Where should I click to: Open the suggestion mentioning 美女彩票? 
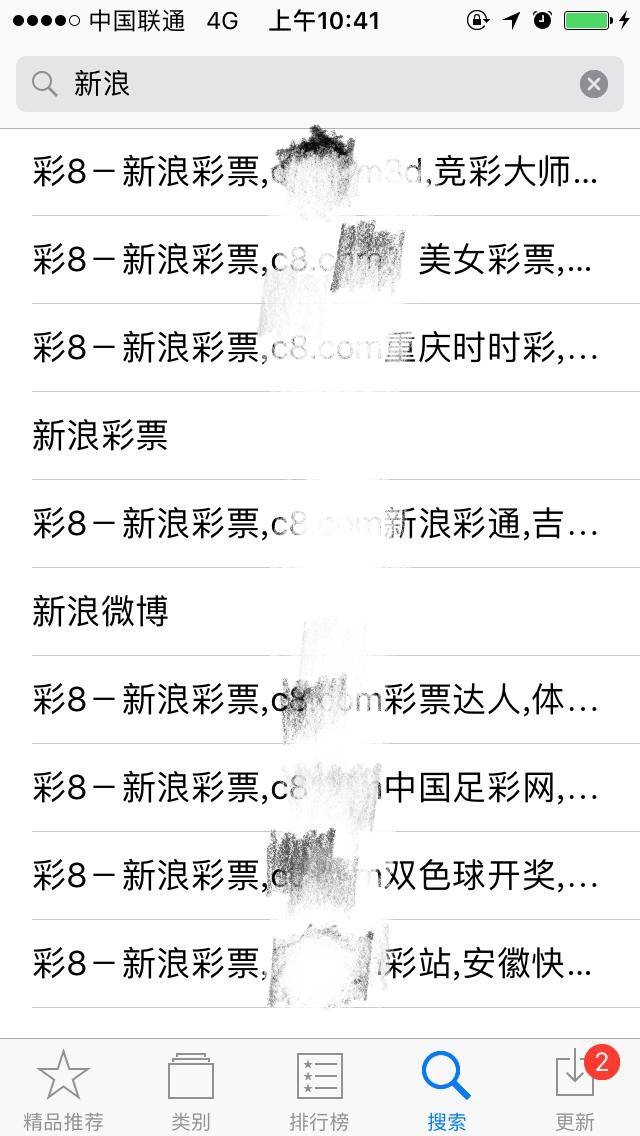[320, 259]
